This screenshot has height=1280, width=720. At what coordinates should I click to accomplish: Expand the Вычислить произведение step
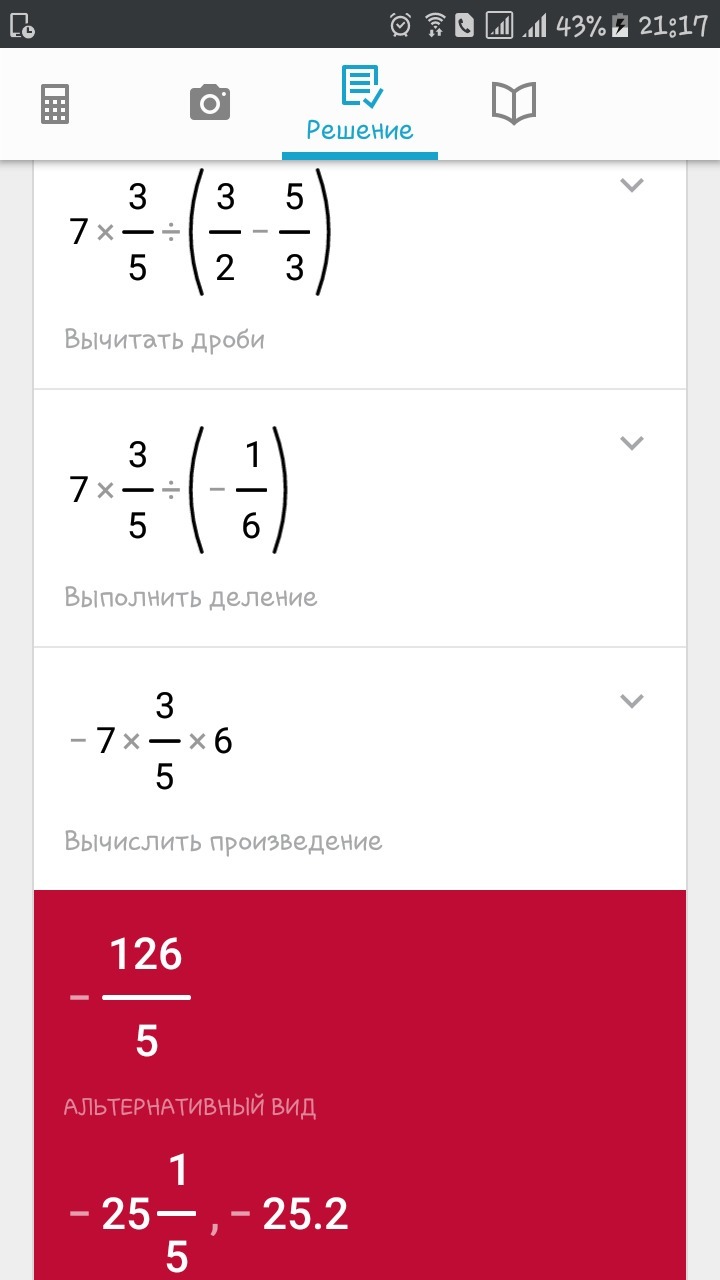631,701
